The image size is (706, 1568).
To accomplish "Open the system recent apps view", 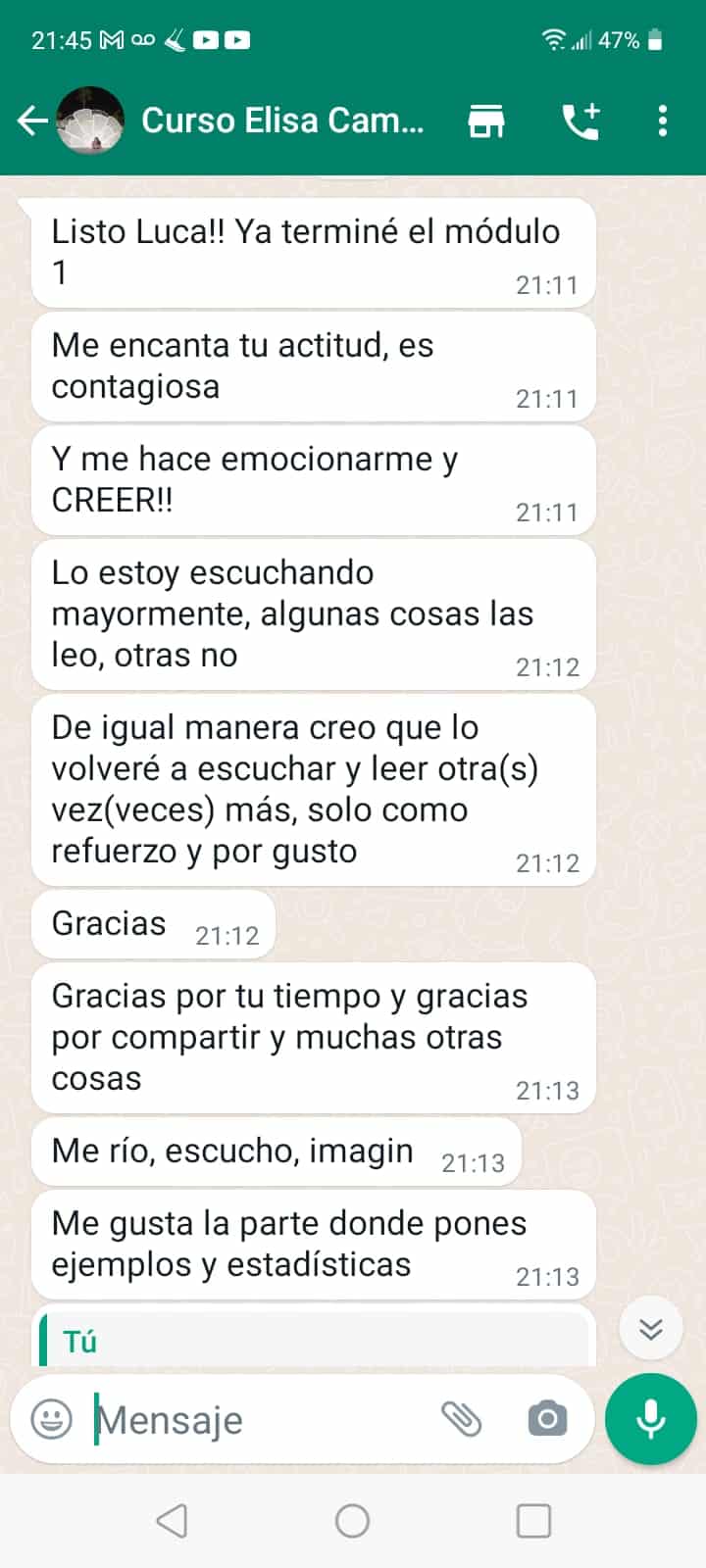I will pyautogui.click(x=533, y=1521).
